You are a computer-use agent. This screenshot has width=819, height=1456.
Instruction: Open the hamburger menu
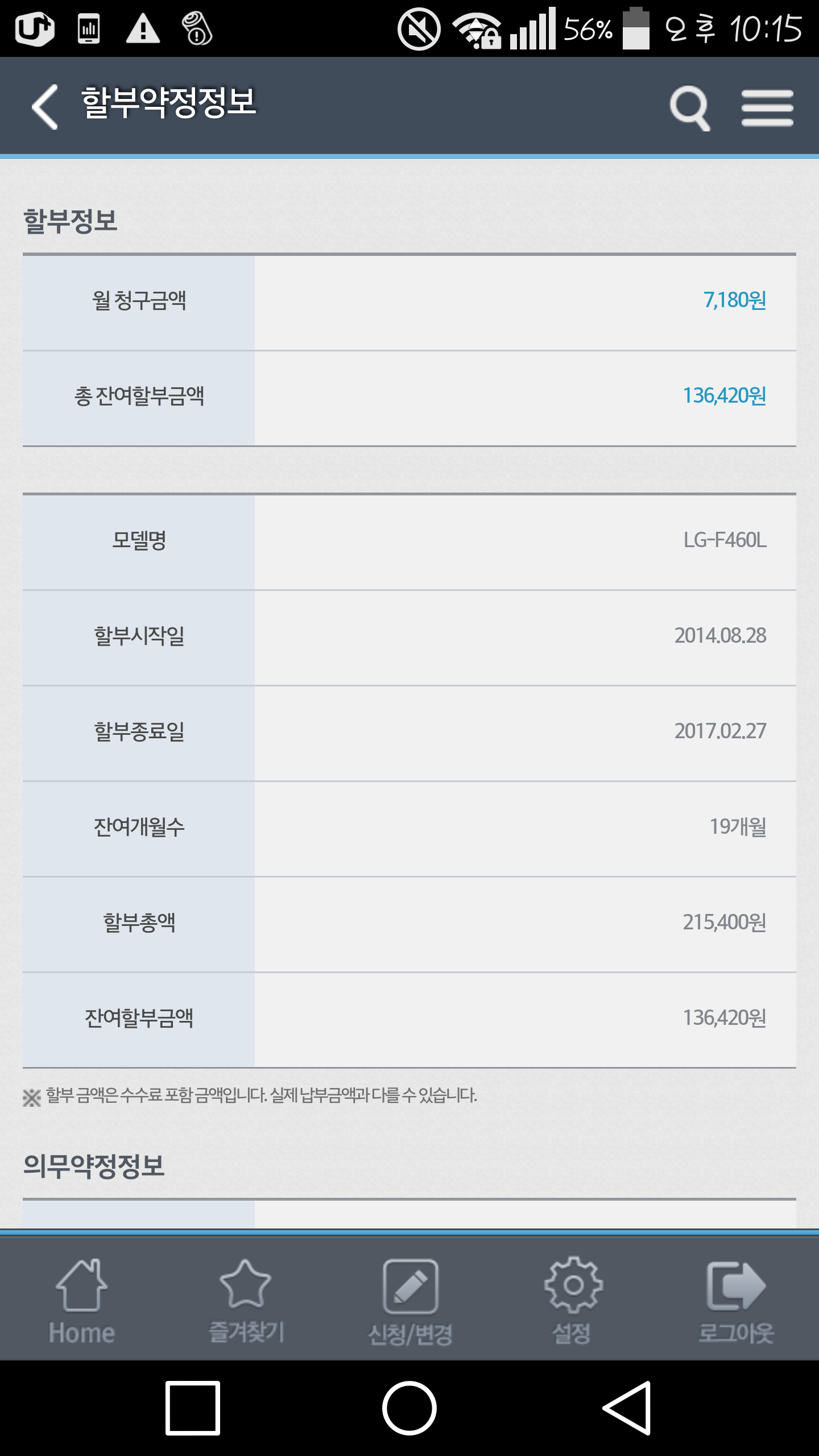[767, 108]
